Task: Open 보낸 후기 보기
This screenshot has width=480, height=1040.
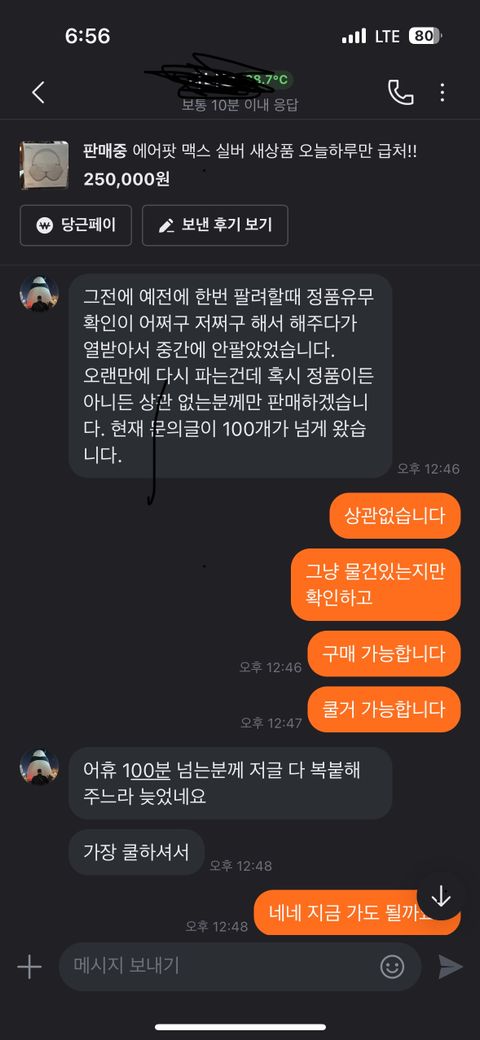Action: [215, 226]
